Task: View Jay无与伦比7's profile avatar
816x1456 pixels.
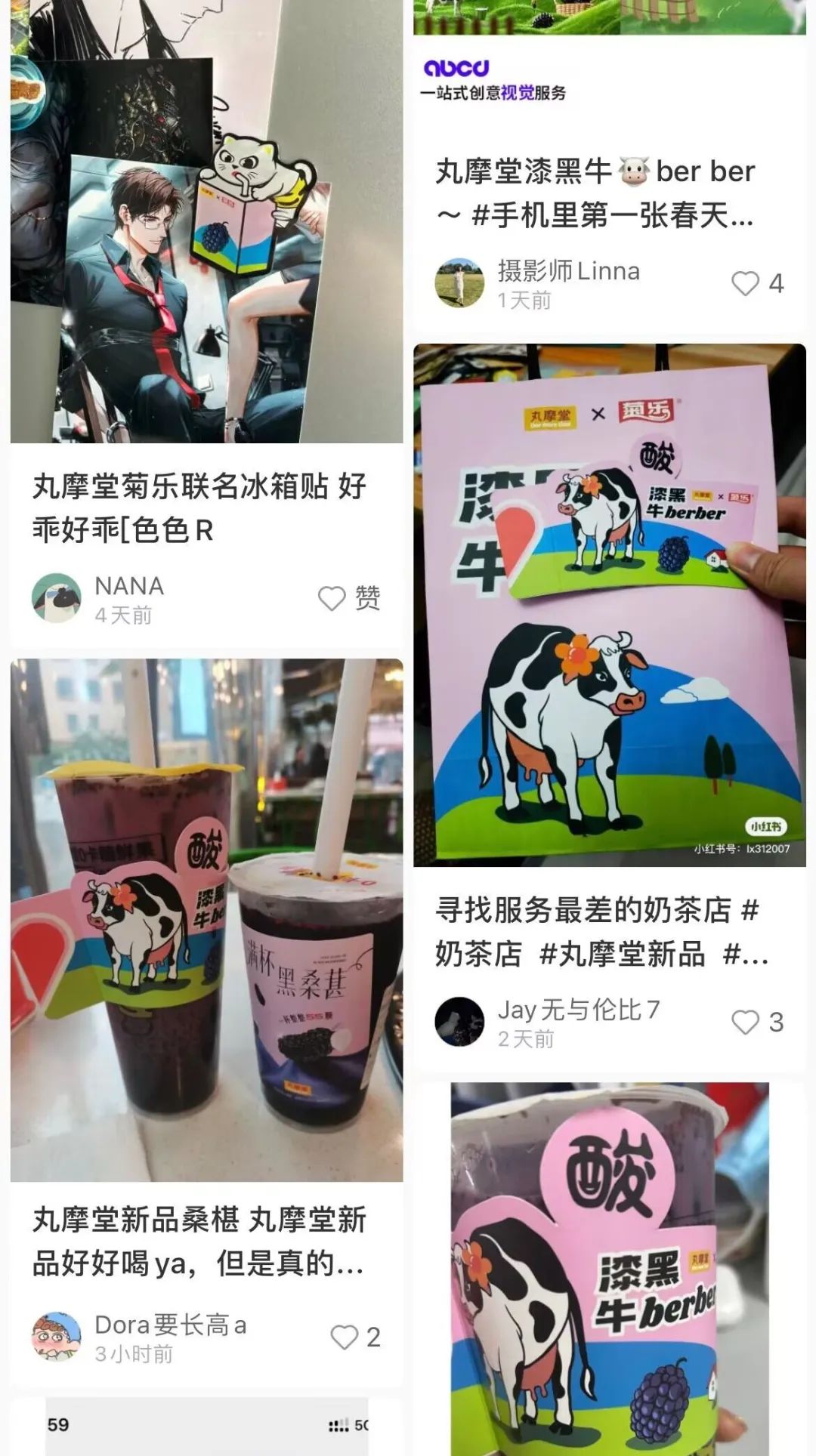Action: (459, 1022)
